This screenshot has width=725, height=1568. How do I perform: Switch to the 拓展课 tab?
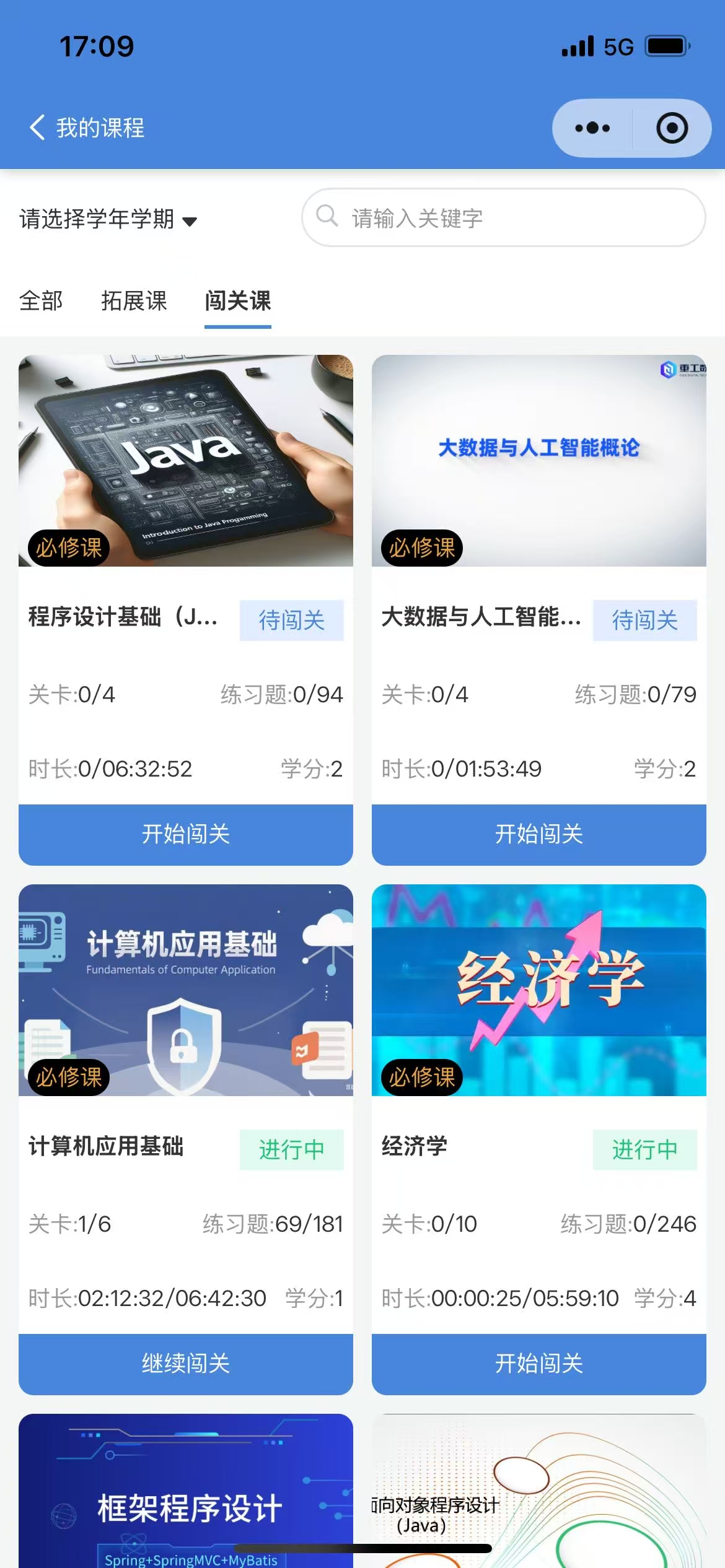pyautogui.click(x=134, y=301)
